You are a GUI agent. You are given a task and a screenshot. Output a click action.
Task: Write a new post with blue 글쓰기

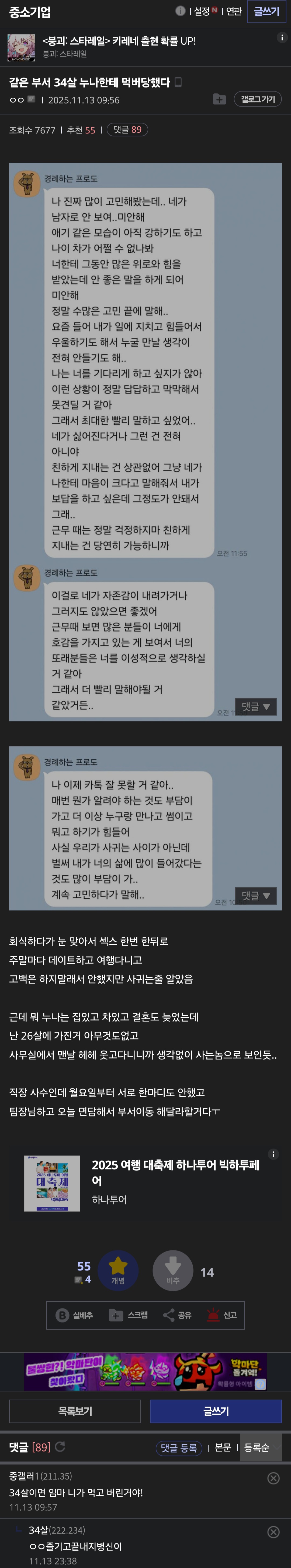click(215, 1411)
